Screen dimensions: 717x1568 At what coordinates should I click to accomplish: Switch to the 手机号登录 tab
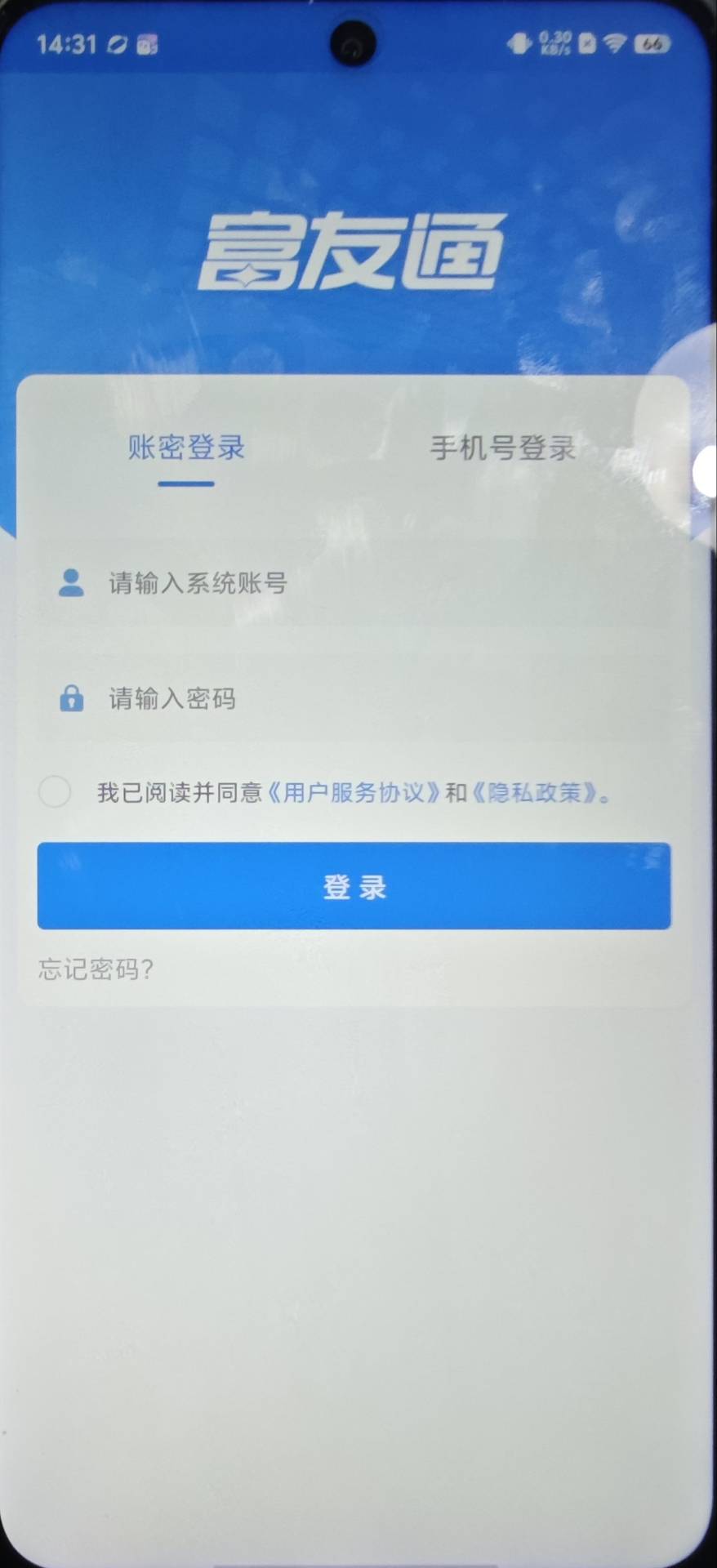502,448
